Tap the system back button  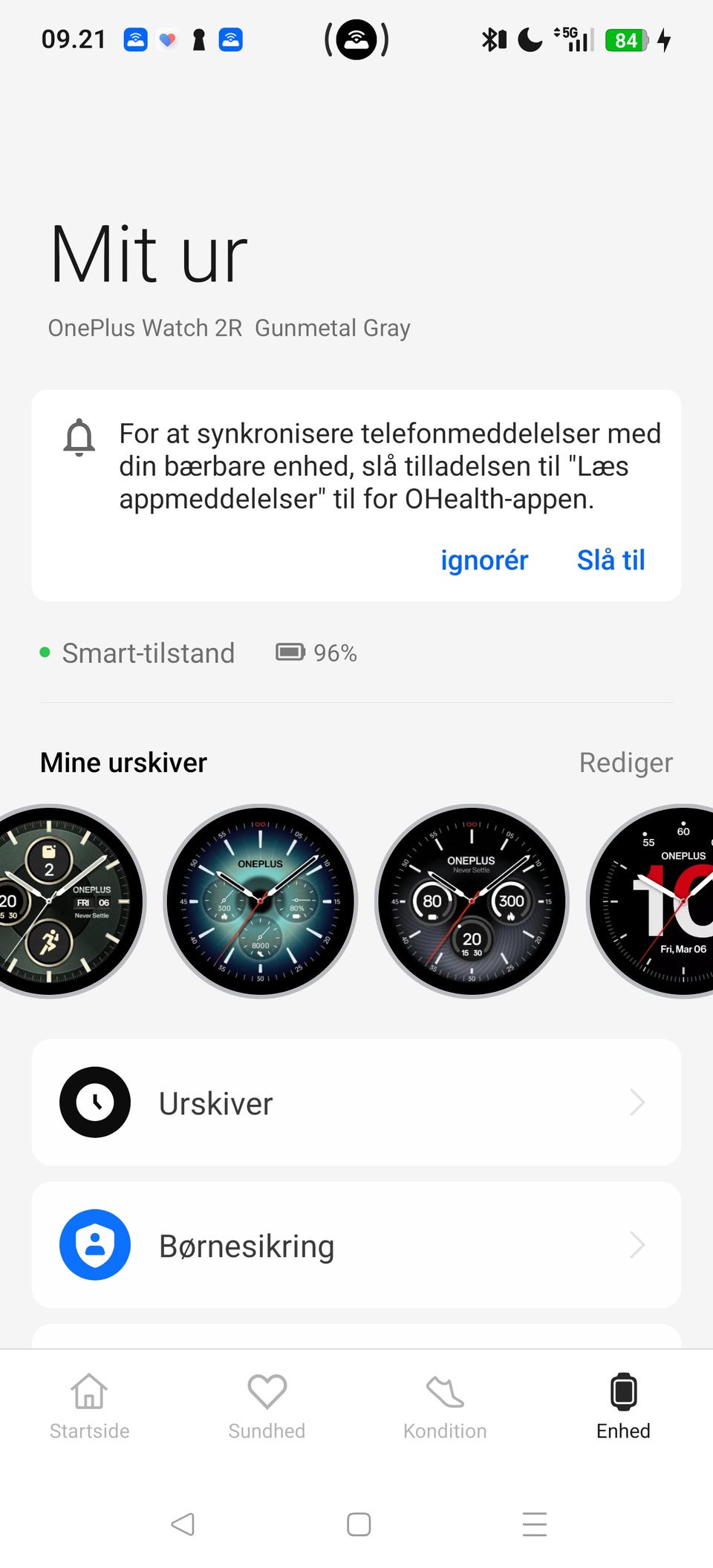pos(183,1524)
